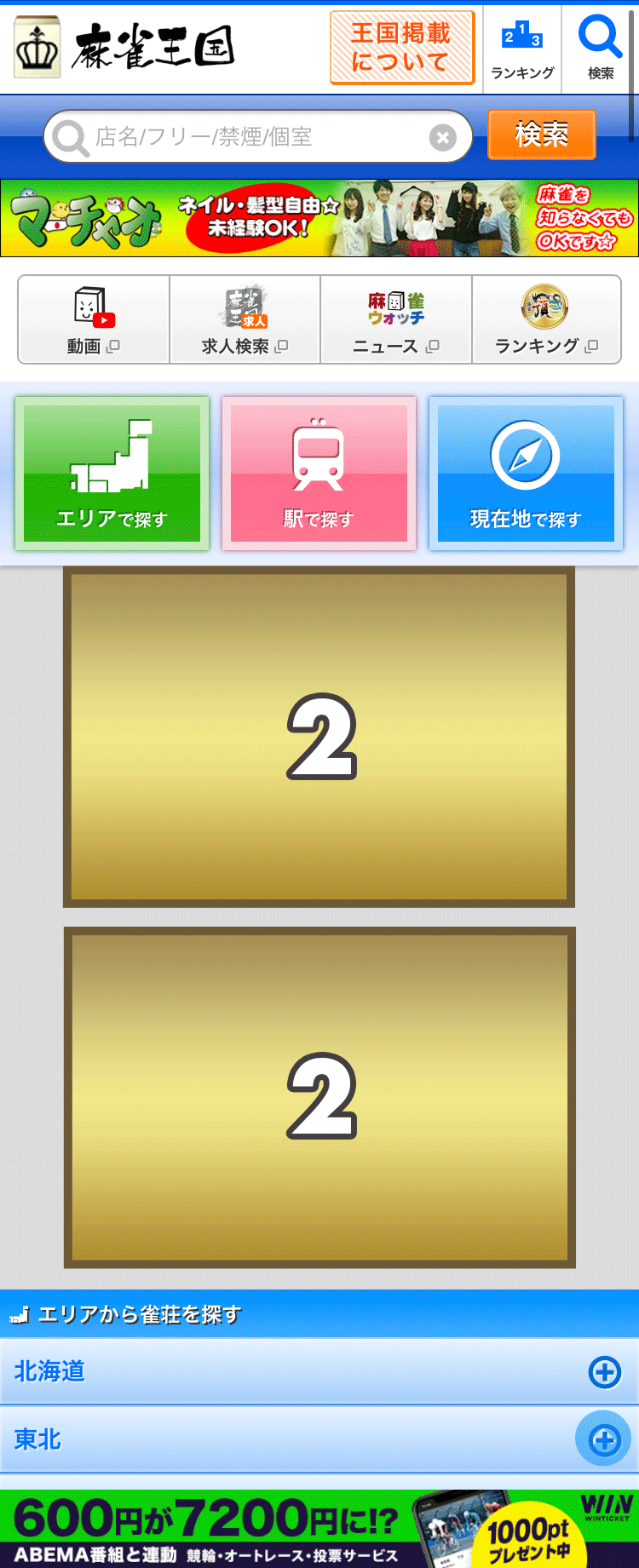
Task: Open the 王国掲載について page
Action: 401,48
